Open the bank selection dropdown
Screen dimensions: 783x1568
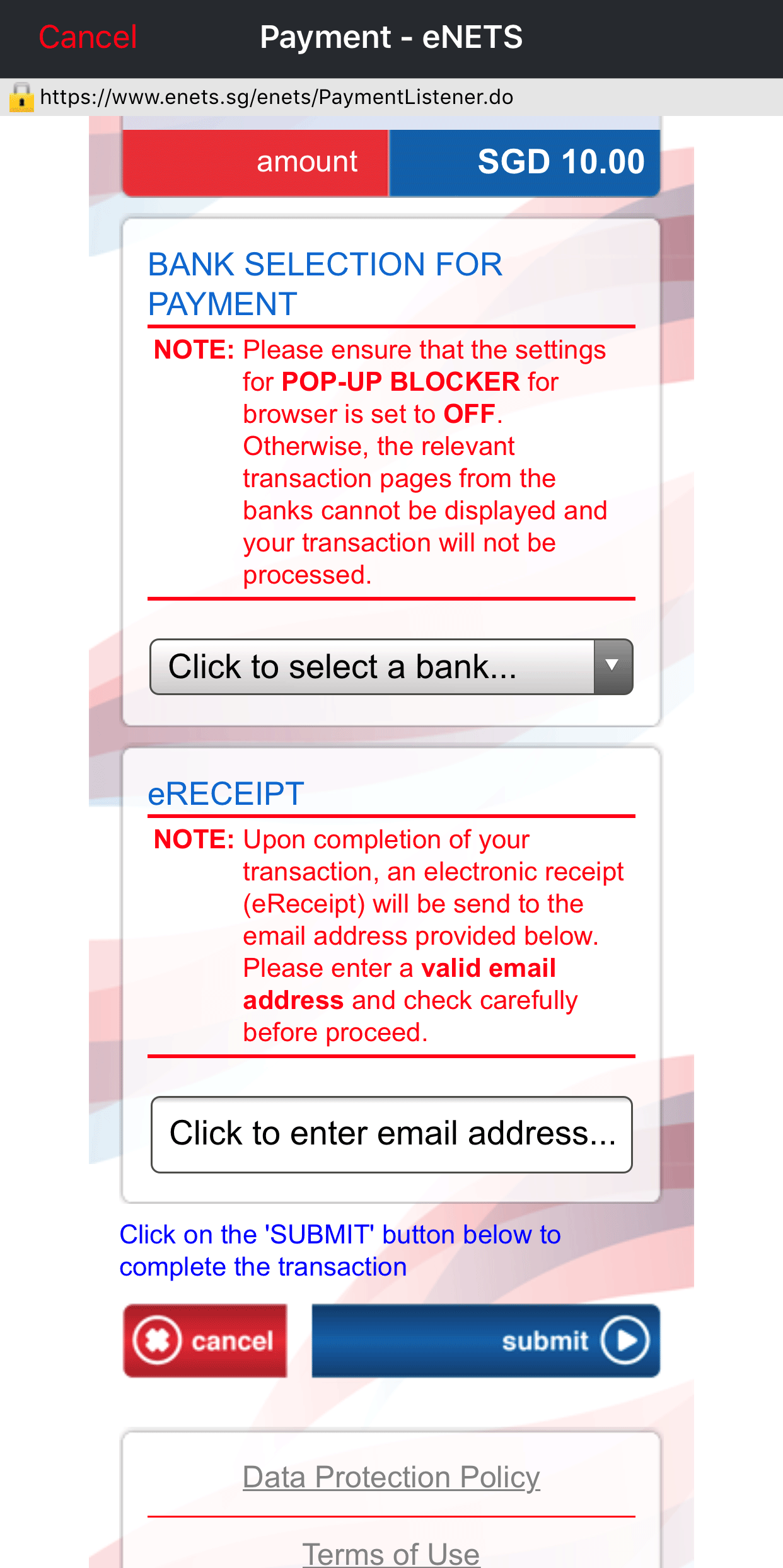click(x=391, y=667)
